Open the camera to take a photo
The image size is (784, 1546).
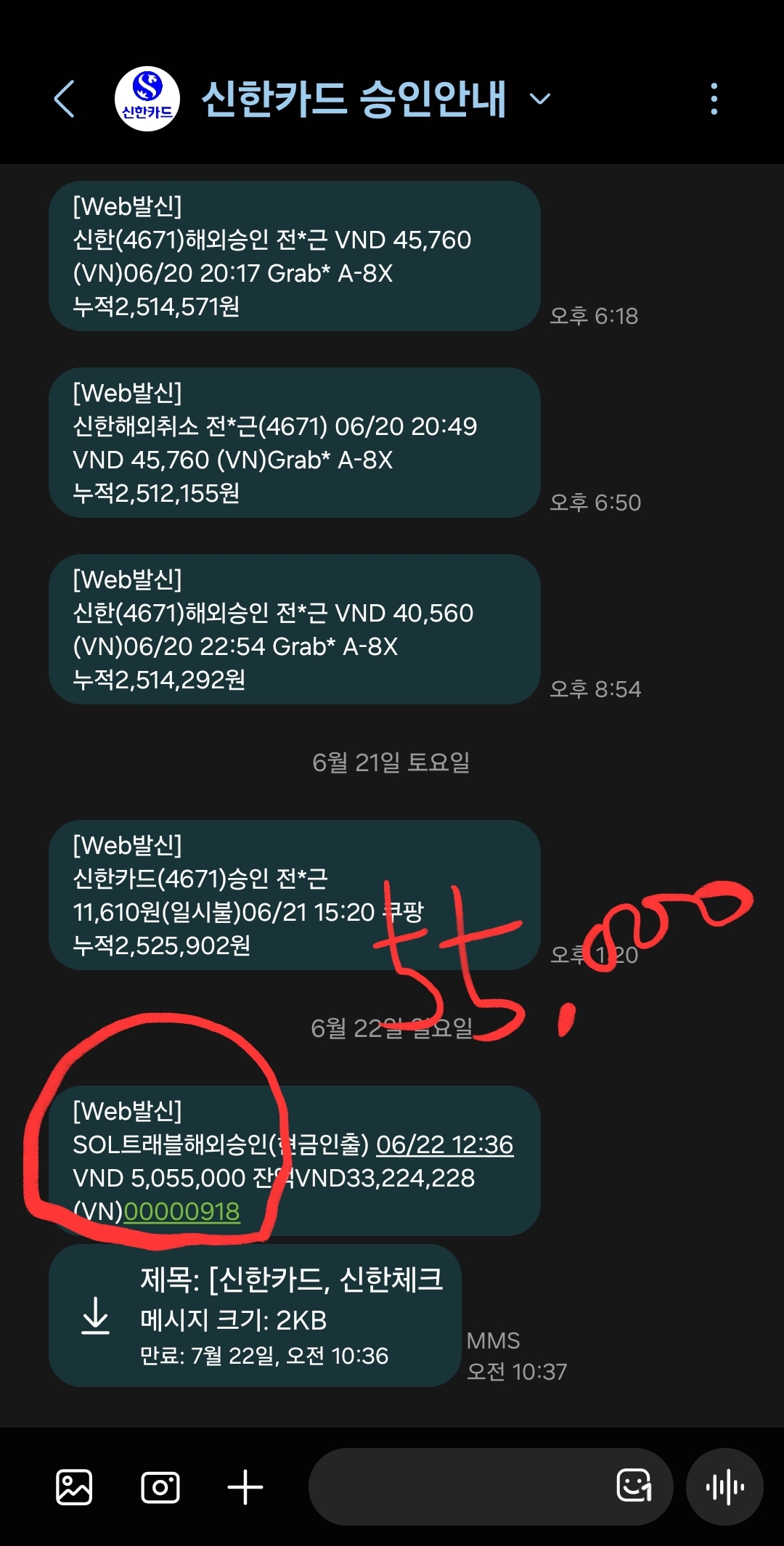[x=160, y=1486]
